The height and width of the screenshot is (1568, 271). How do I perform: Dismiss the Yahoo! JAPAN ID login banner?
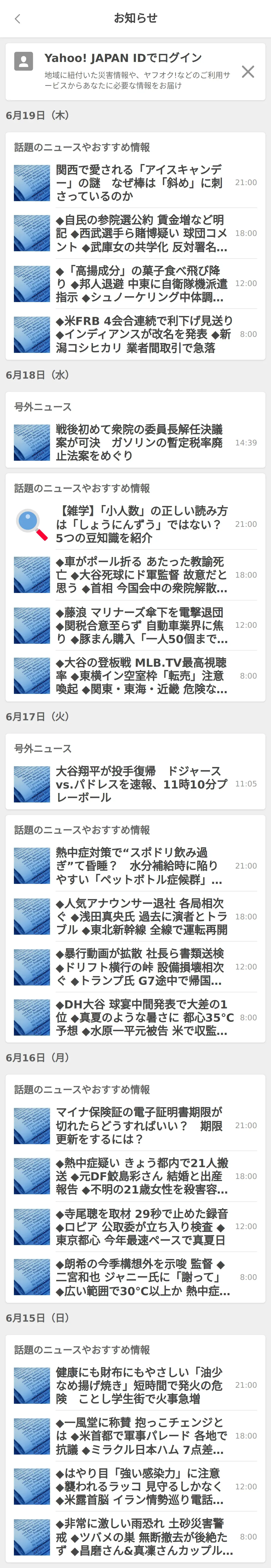pyautogui.click(x=248, y=72)
